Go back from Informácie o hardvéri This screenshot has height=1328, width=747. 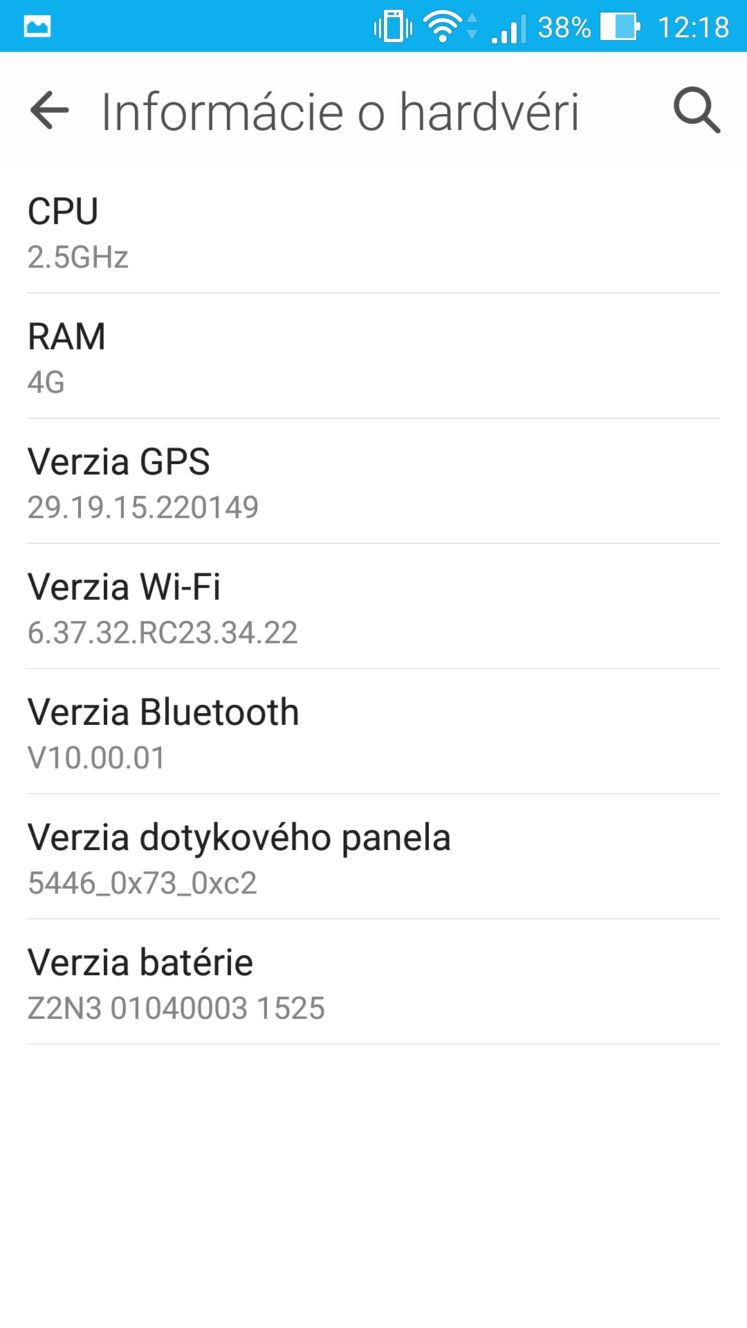coord(49,111)
